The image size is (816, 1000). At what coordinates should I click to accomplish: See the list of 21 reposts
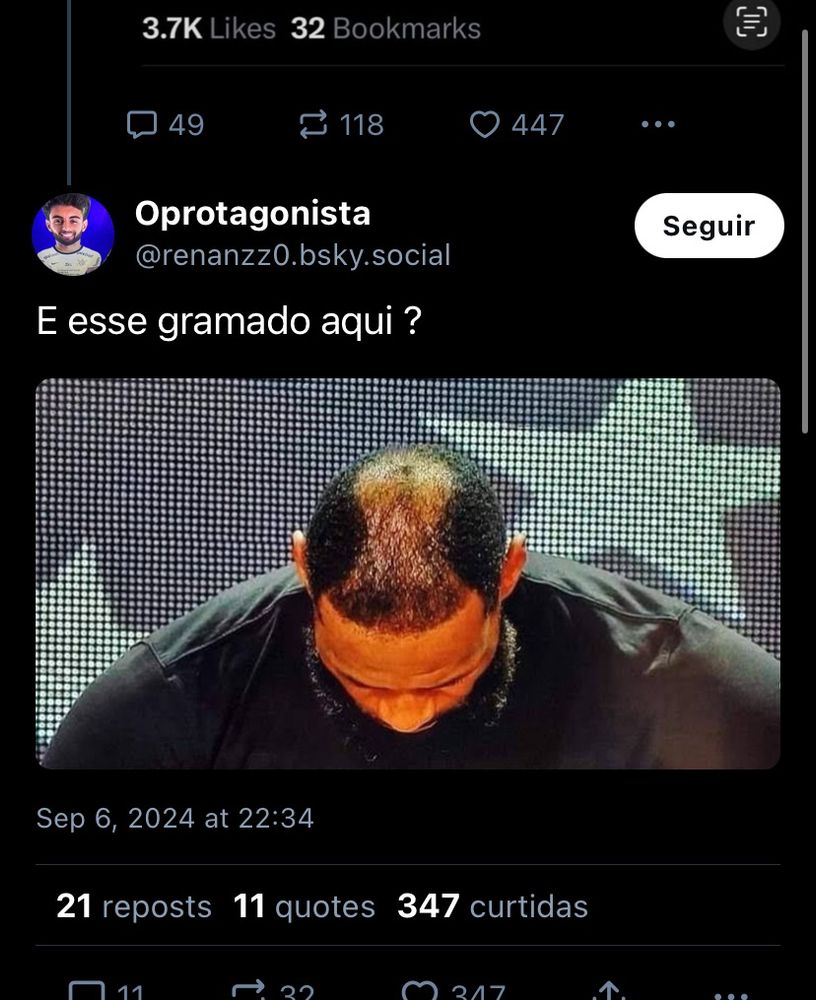[x=134, y=906]
